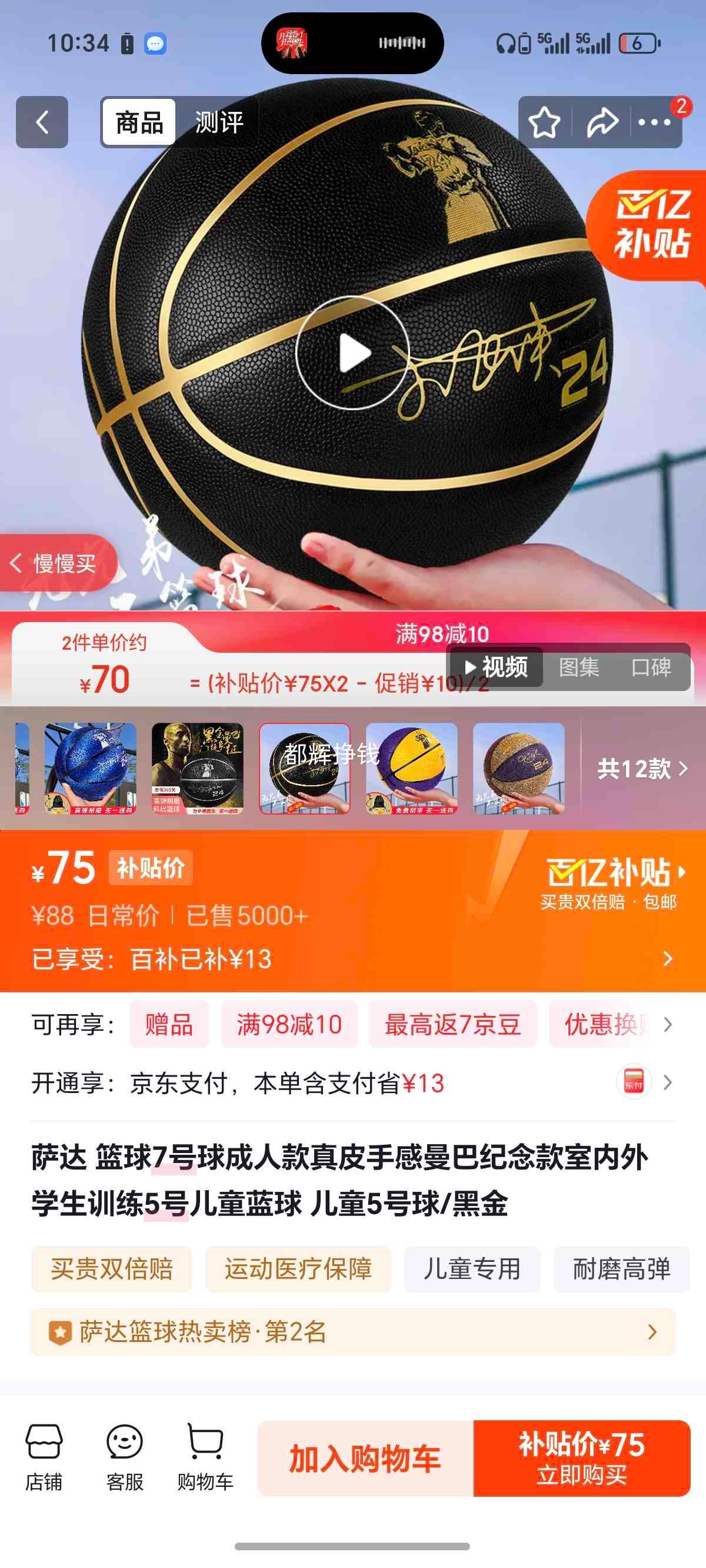Viewport: 706px width, 1568px height.
Task: Contact 客服 customer service
Action: [125, 1457]
